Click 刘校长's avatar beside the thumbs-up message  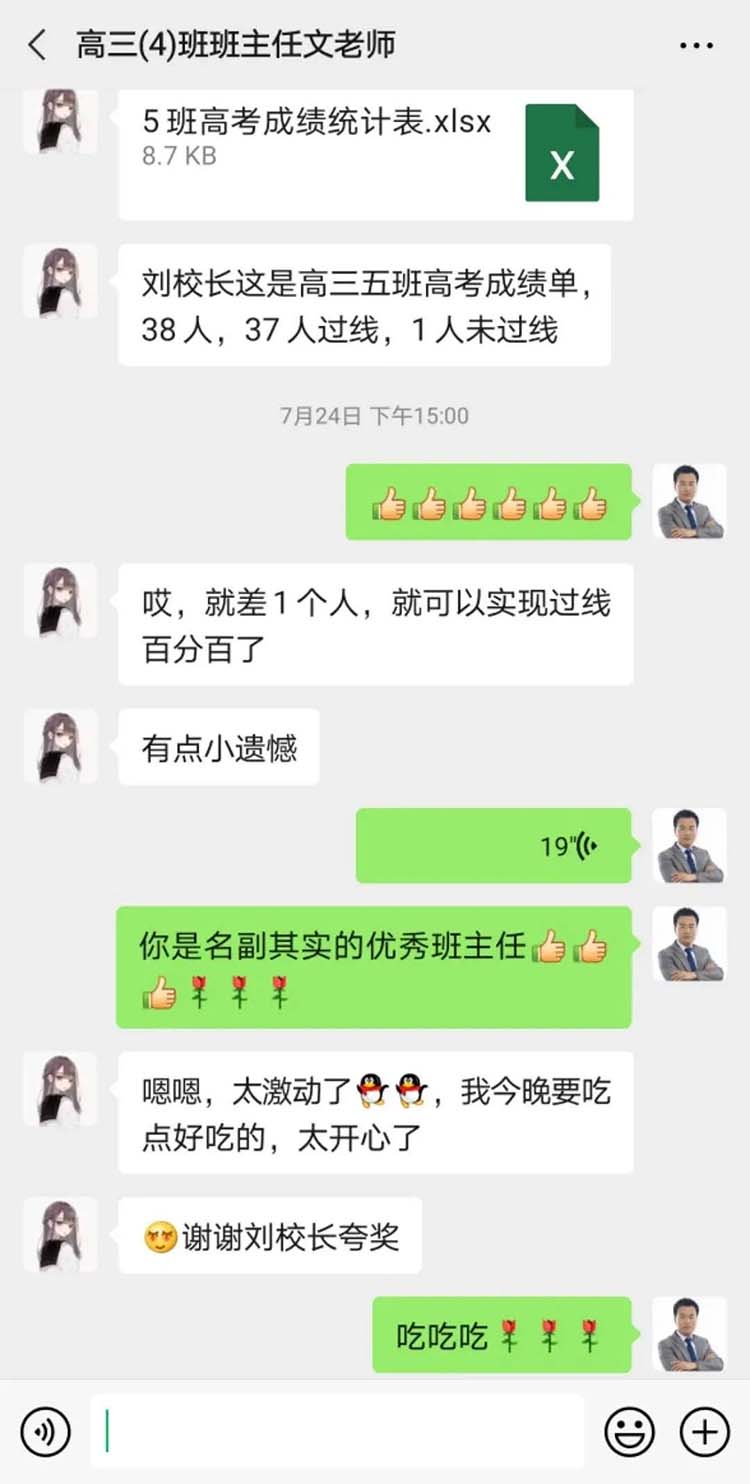coord(689,502)
